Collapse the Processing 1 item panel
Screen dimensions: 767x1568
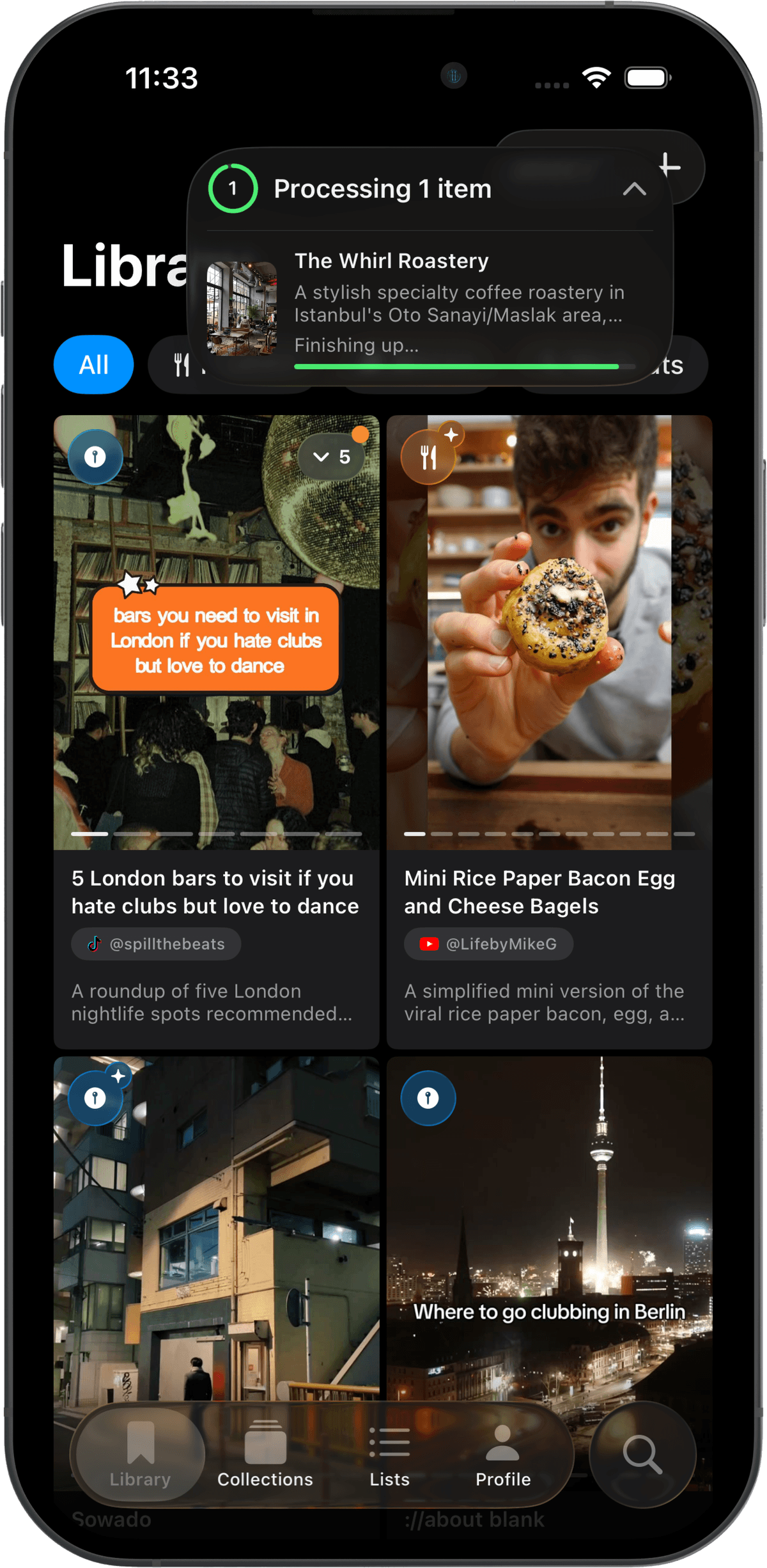[x=634, y=189]
